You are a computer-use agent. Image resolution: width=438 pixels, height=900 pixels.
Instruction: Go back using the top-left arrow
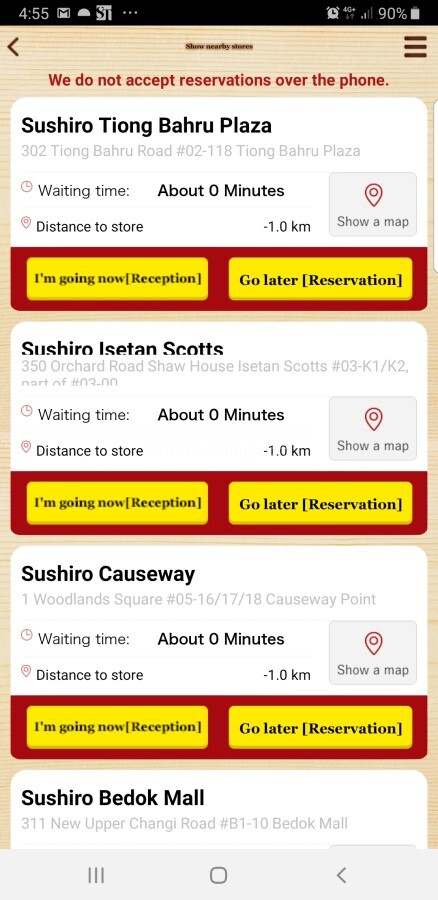coord(14,46)
